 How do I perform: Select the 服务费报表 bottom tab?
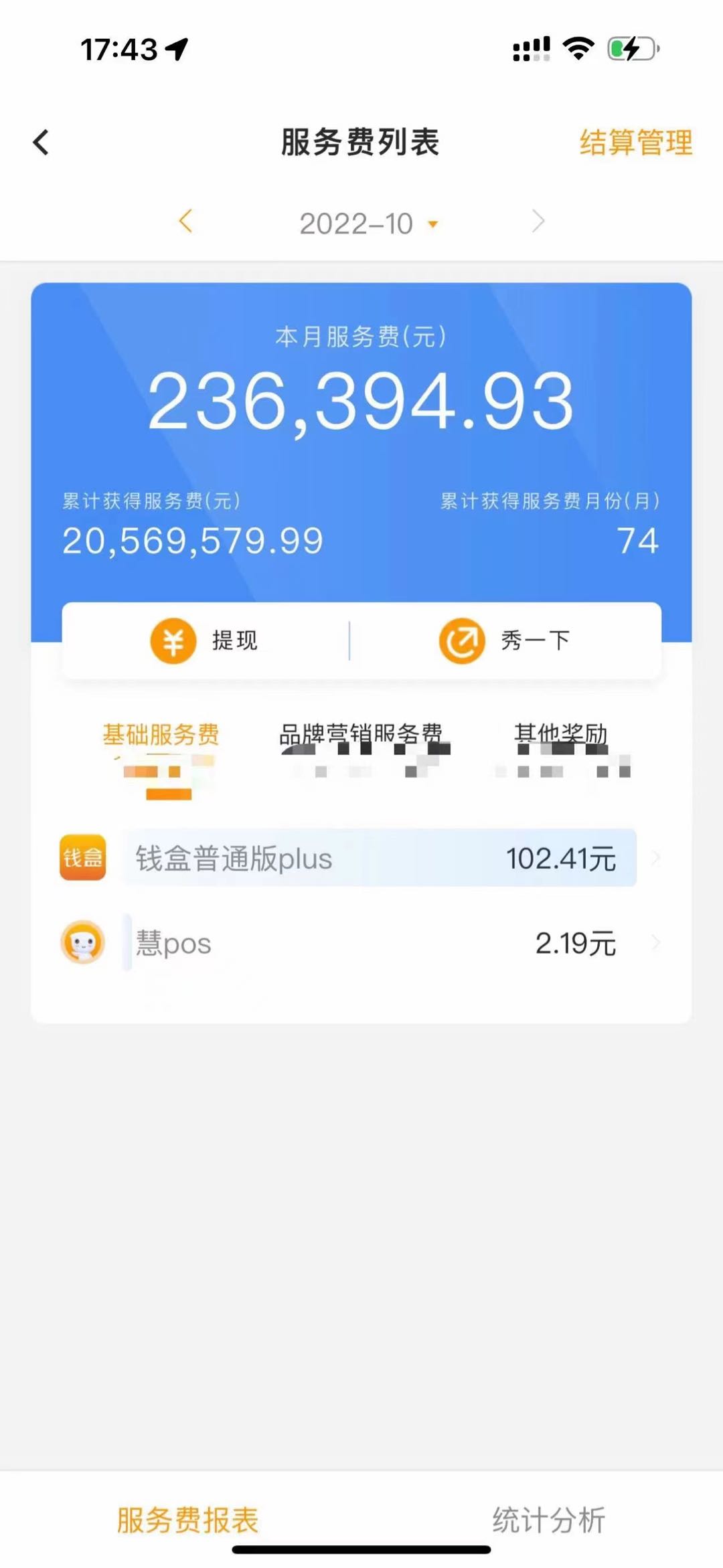187,1520
